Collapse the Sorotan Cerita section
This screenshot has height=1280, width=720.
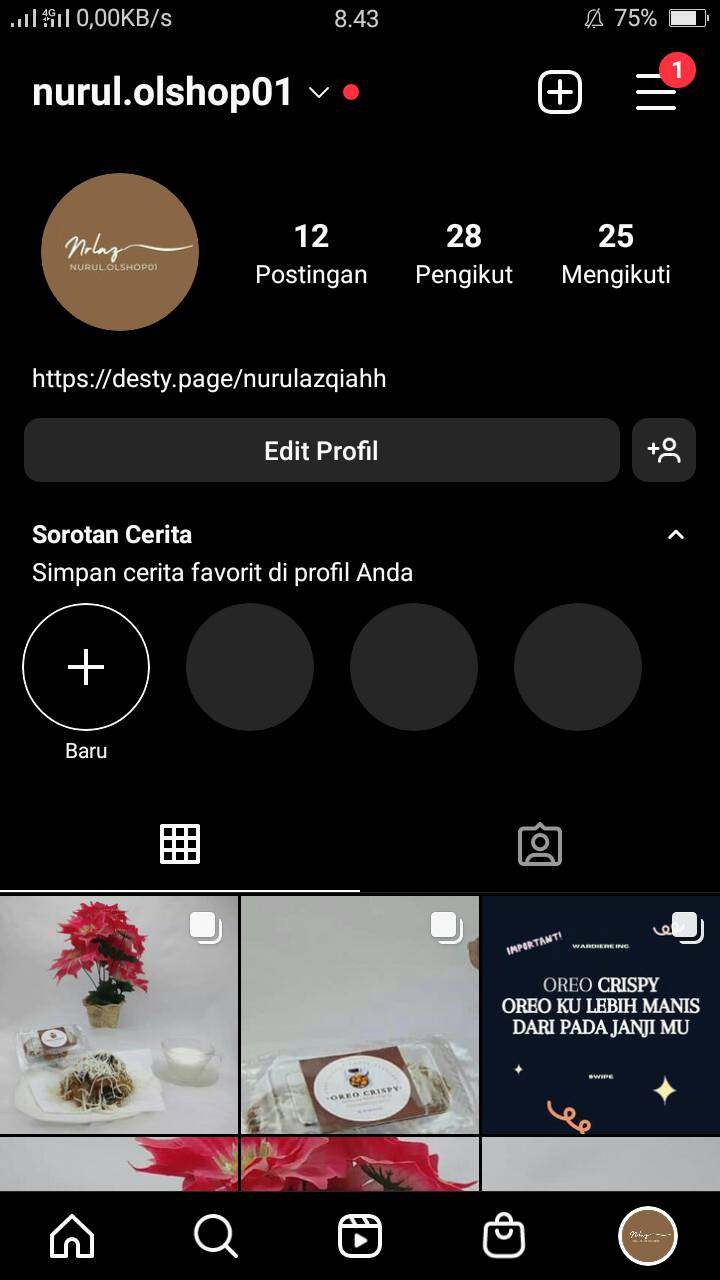[x=676, y=535]
